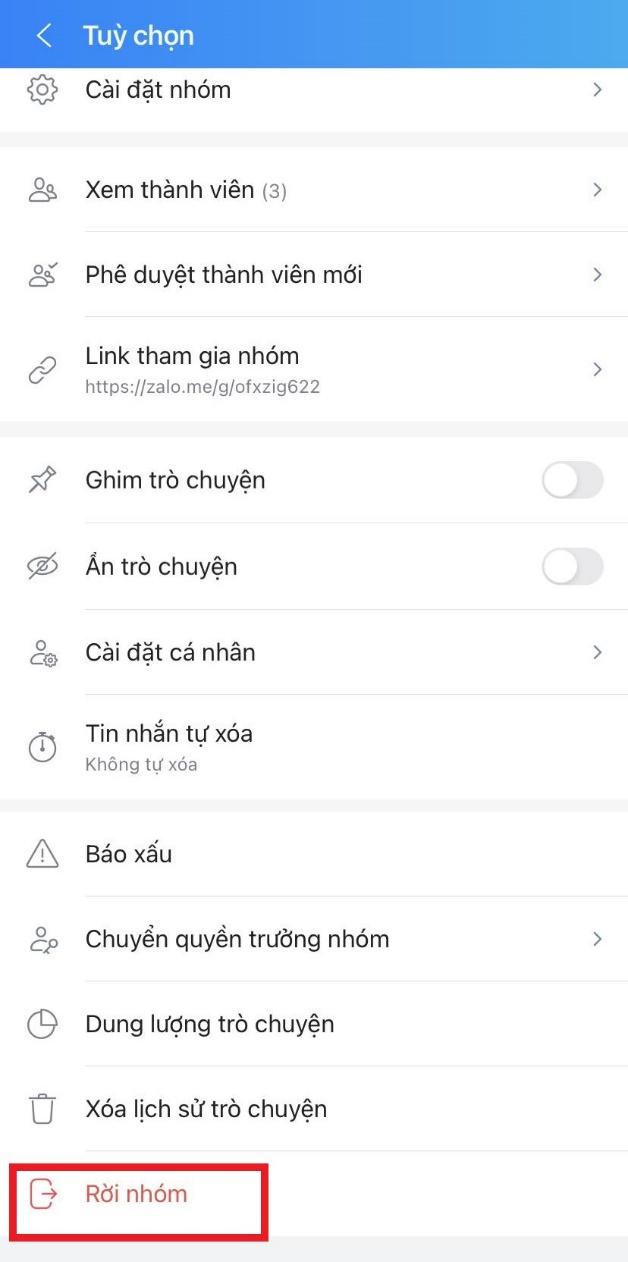This screenshot has width=628, height=1262.
Task: Open Tin nhắn tự xóa setting
Action: 314,747
